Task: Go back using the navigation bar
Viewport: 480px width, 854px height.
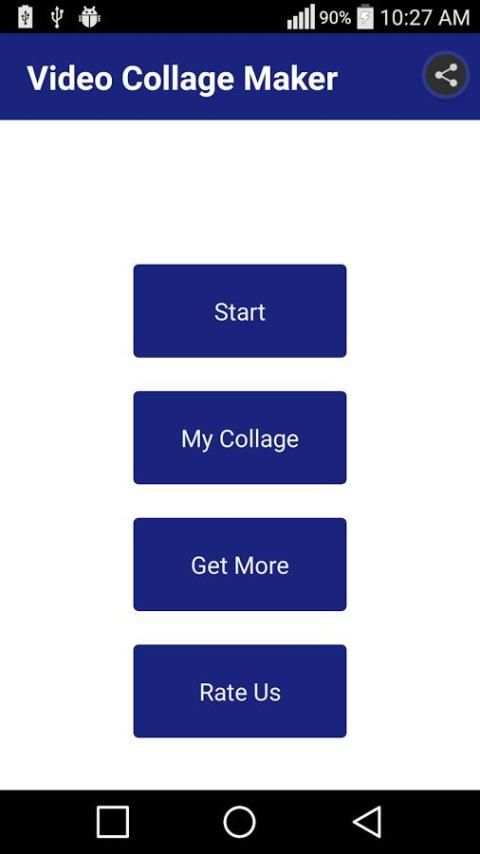Action: pyautogui.click(x=367, y=821)
